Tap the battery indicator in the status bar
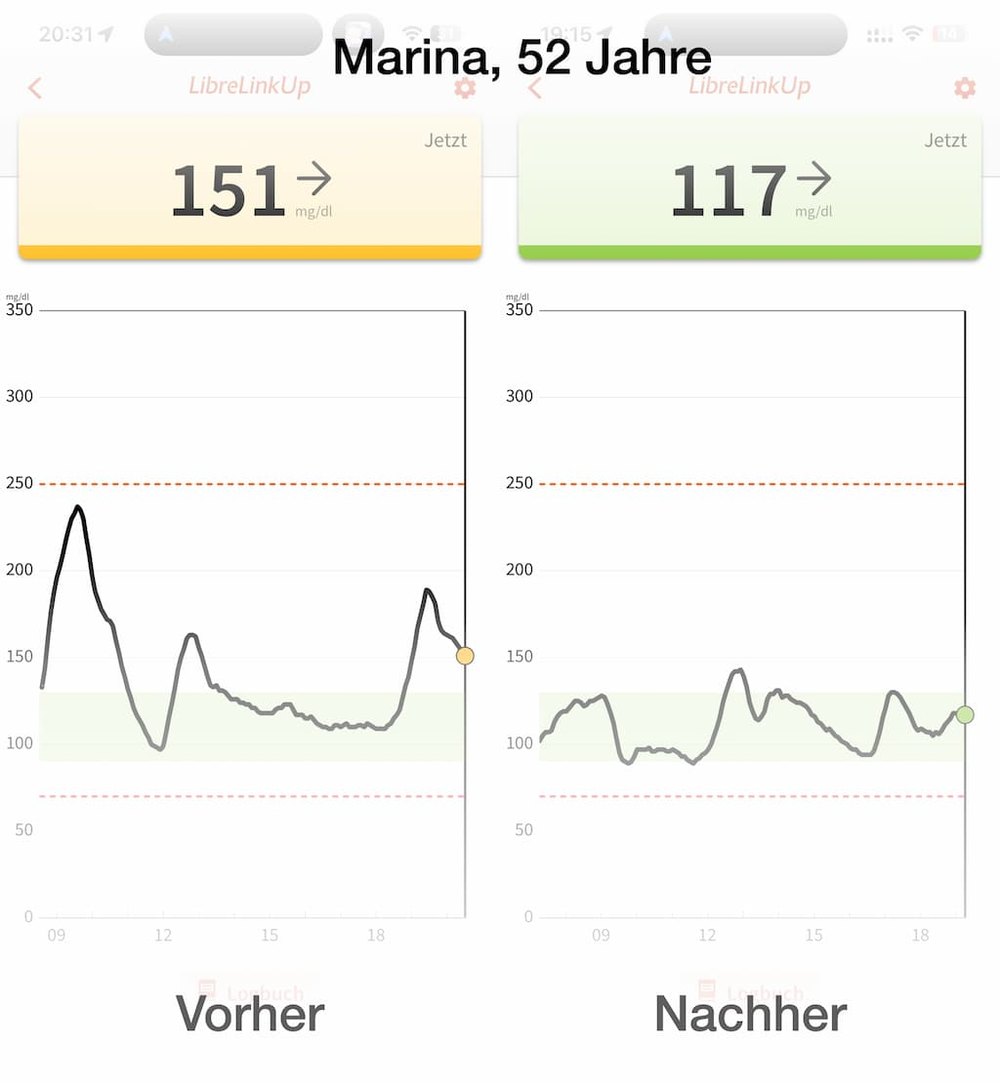The height and width of the screenshot is (1083, 1000). tap(950, 33)
